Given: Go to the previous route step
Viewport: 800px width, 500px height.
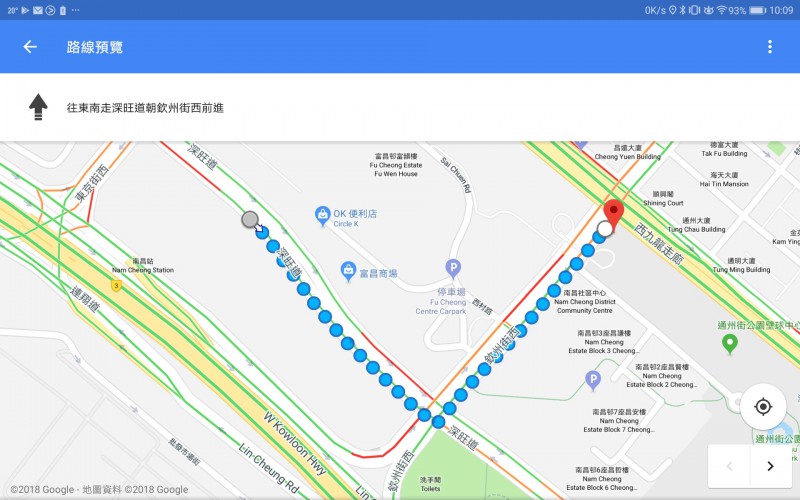Looking at the screenshot, I should [x=729, y=465].
